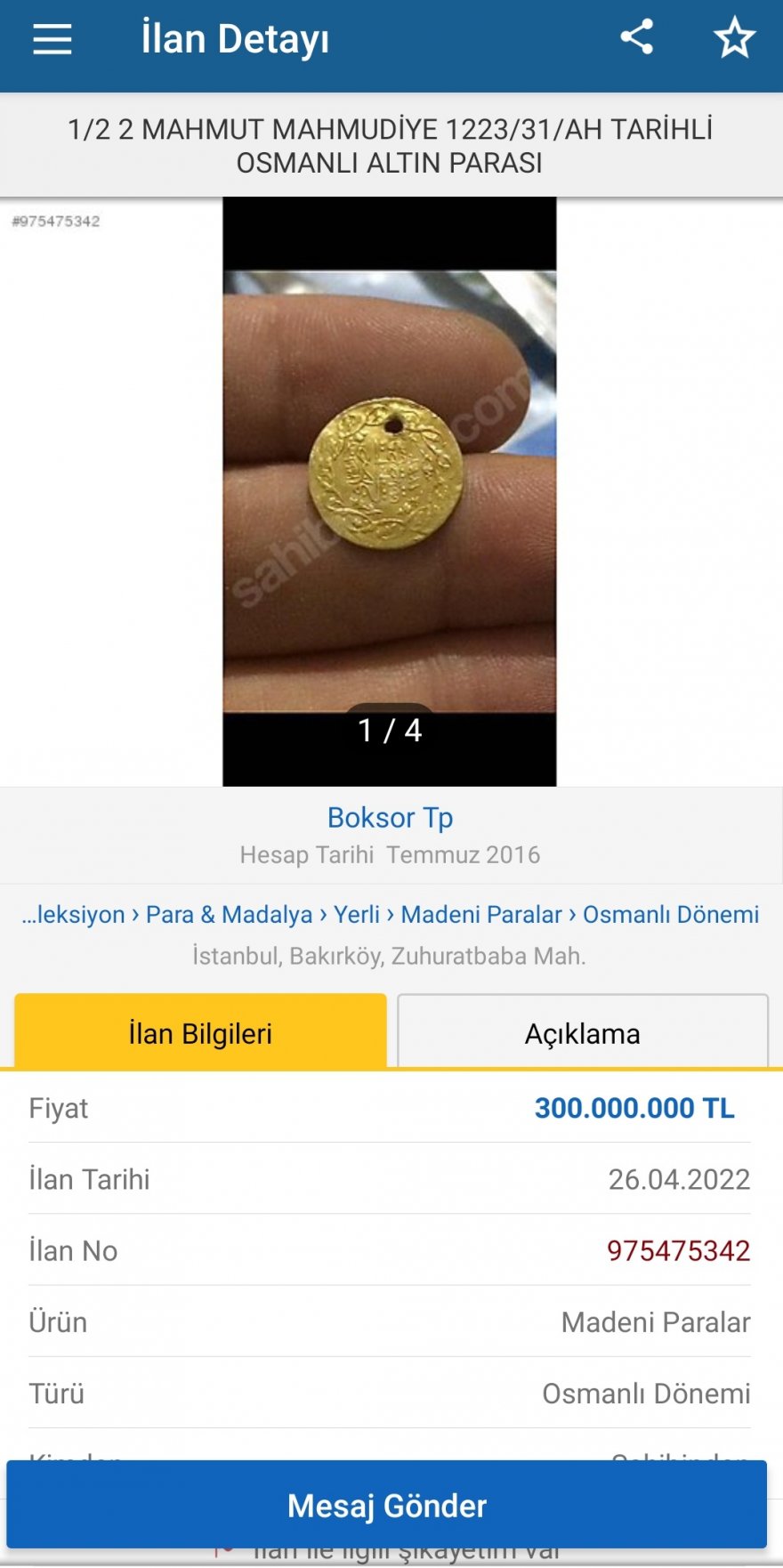
Task: Switch to the Açıklama tab
Action: [583, 1032]
